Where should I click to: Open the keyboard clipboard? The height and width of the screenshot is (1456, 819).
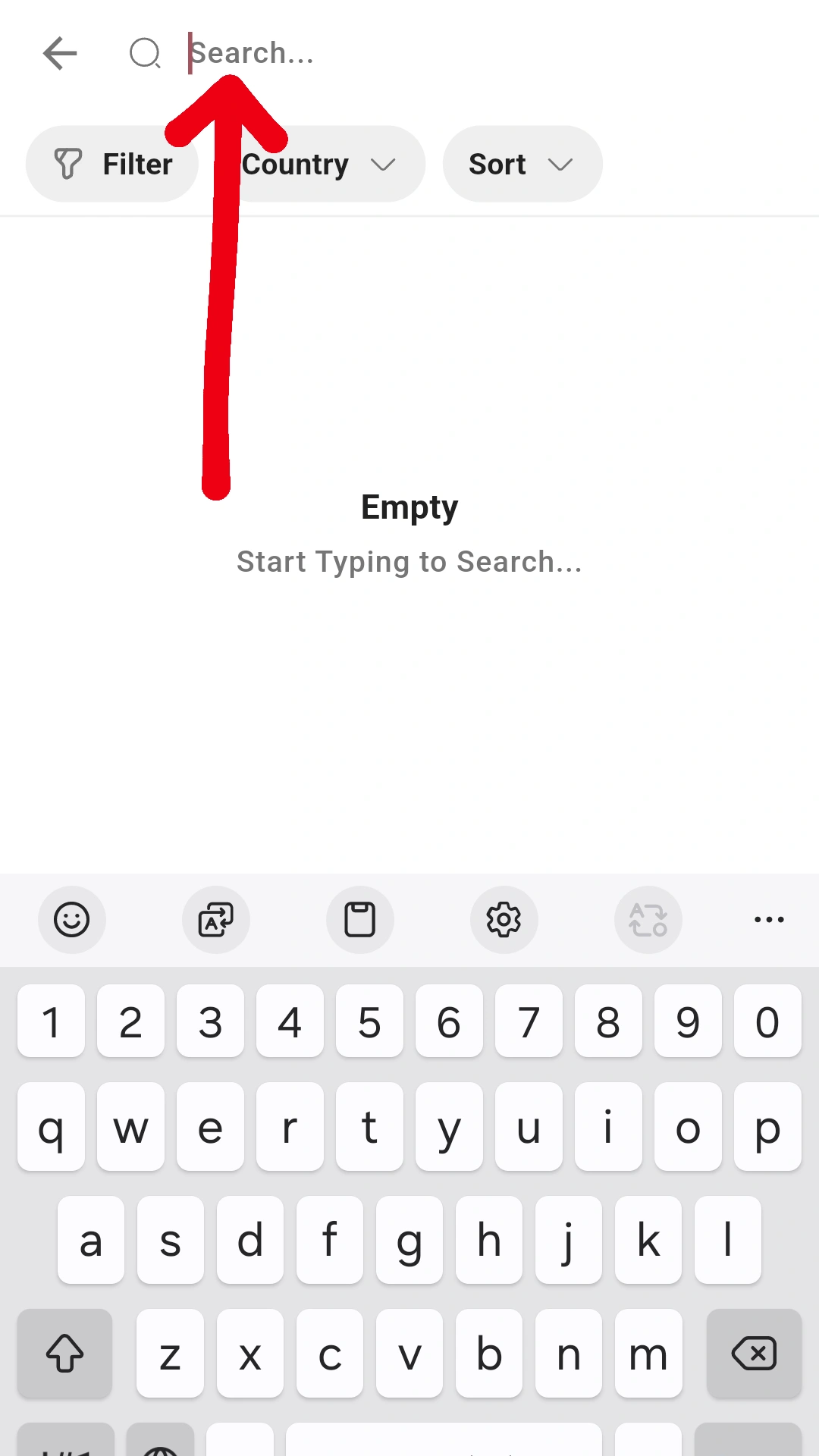tap(360, 920)
